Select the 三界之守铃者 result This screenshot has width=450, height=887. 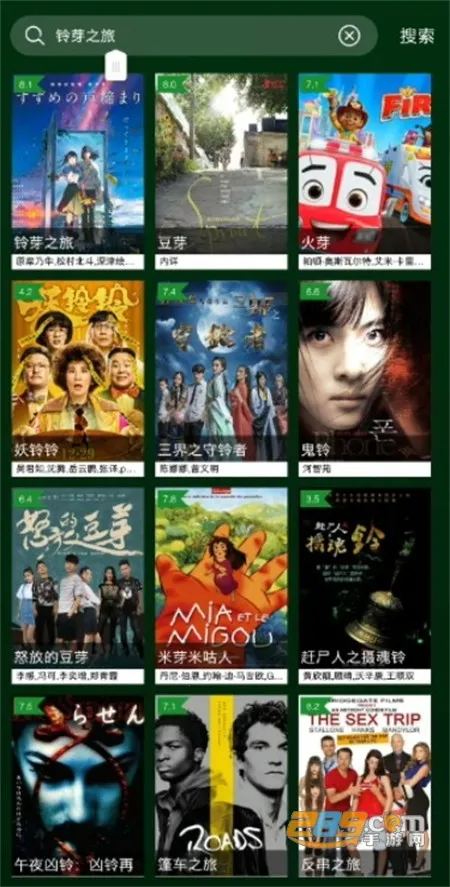coord(221,379)
